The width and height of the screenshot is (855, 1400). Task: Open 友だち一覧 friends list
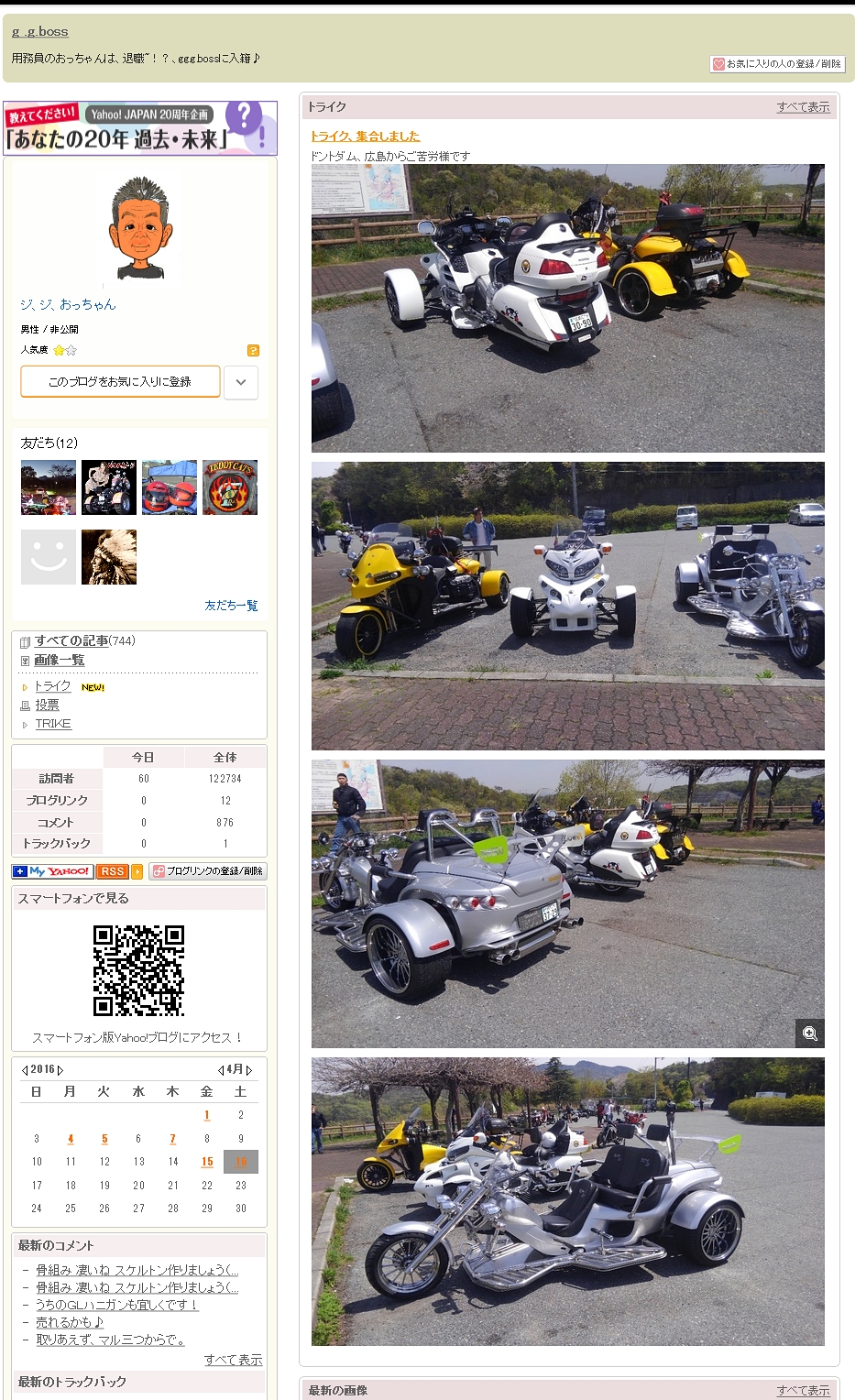[231, 606]
